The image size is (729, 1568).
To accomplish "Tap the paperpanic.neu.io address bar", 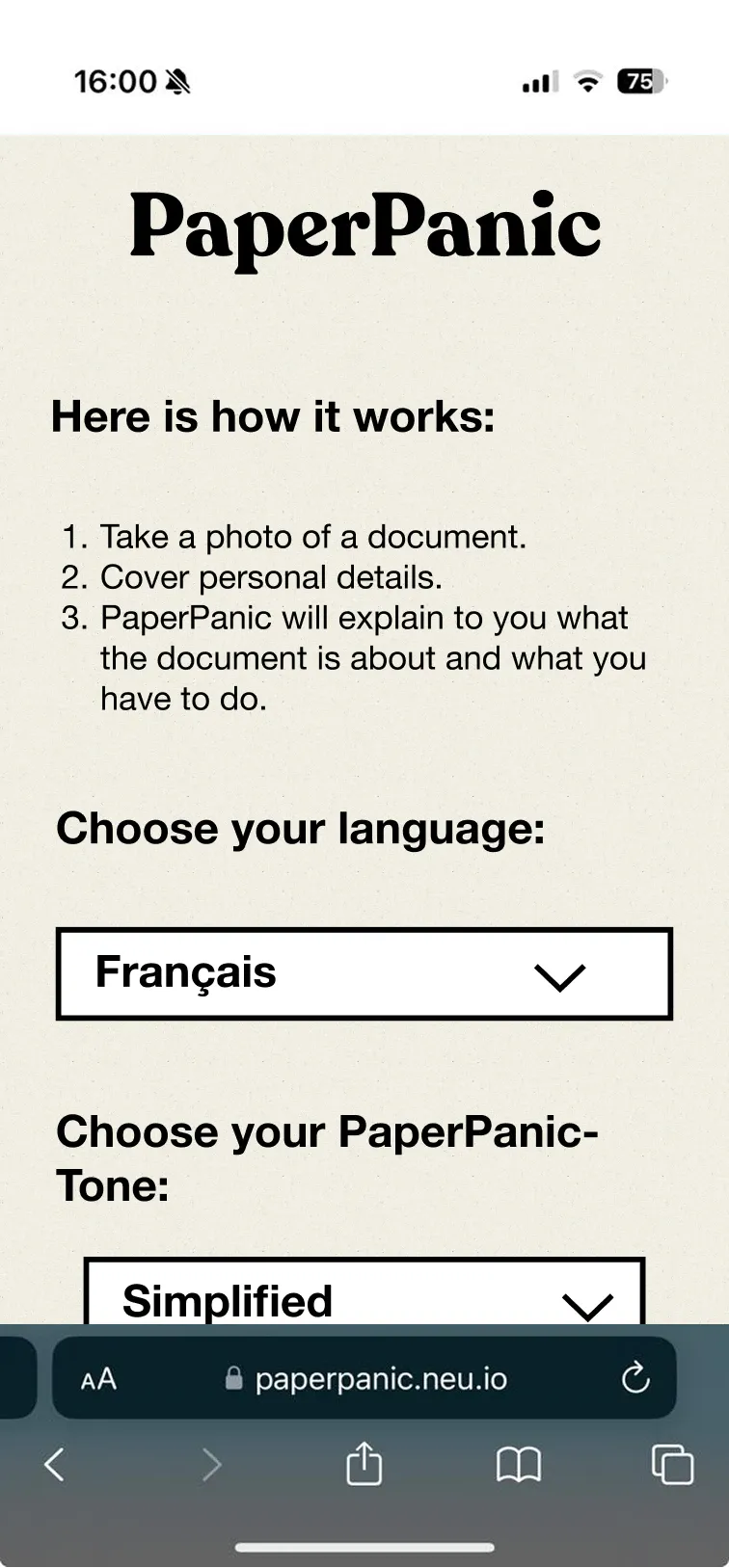I will point(366,1379).
